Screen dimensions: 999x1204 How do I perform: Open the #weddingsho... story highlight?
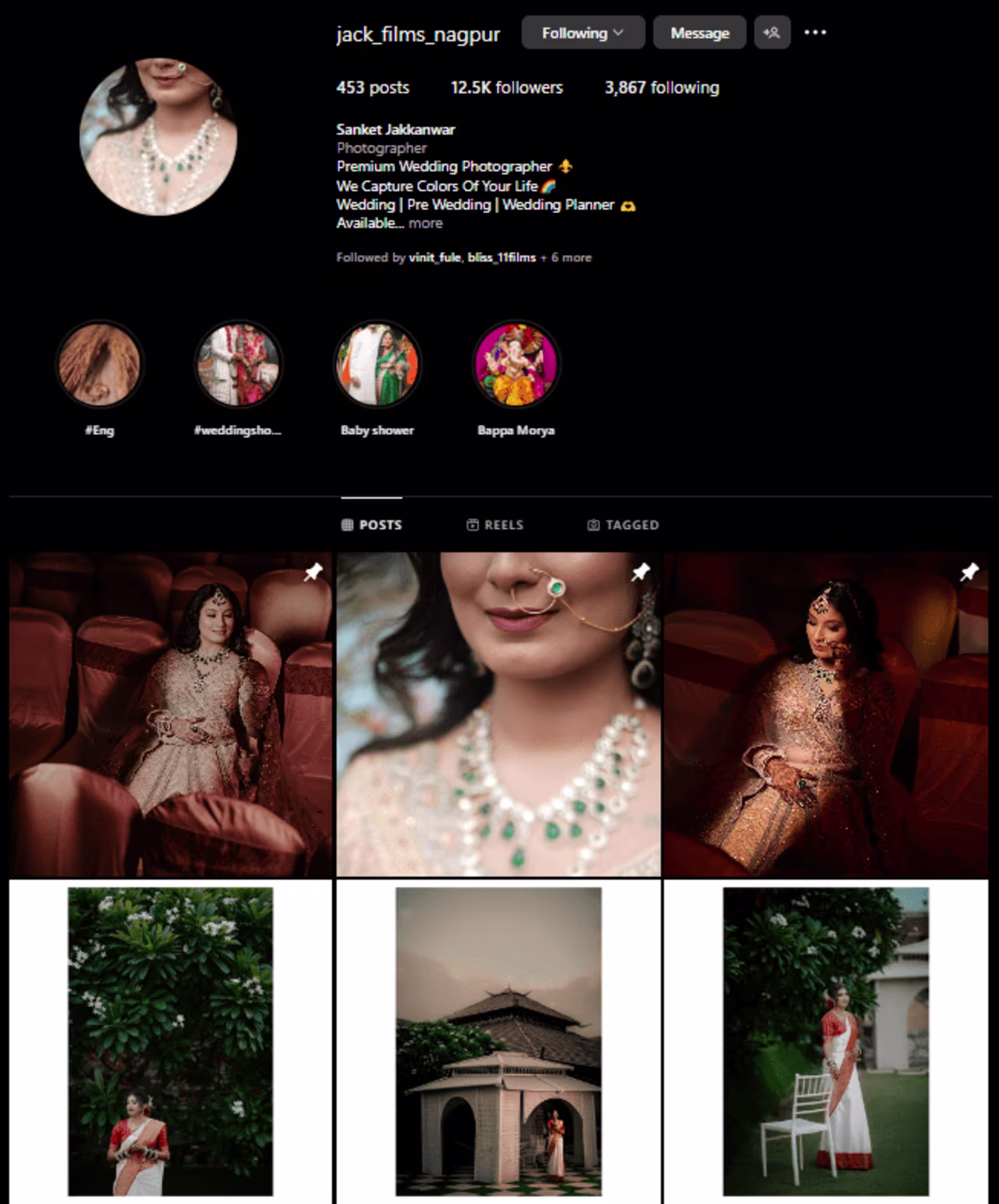[238, 365]
